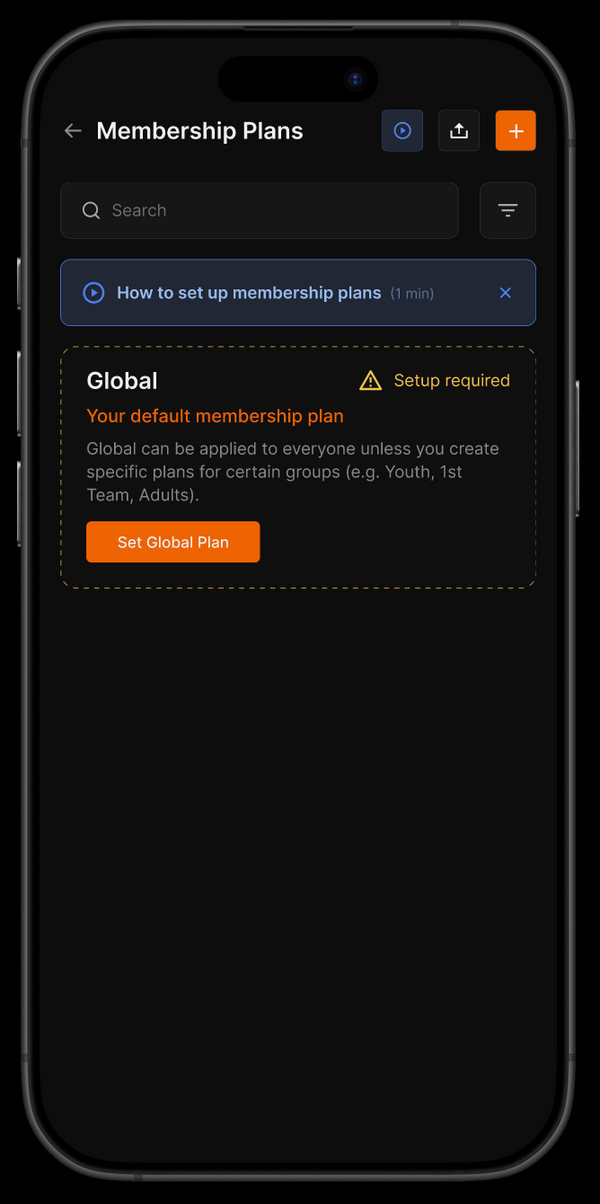
Task: Open the filter options
Action: point(508,210)
